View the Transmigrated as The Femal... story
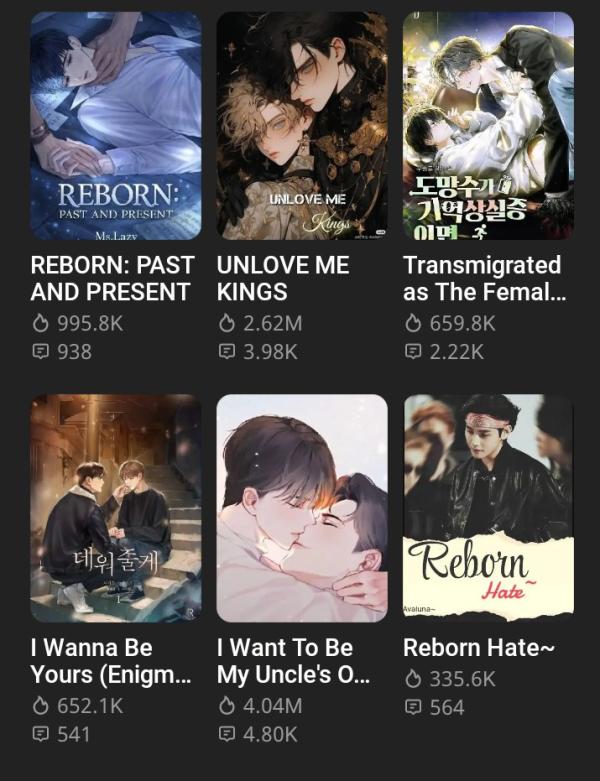This screenshot has width=600, height=781. pos(488,126)
